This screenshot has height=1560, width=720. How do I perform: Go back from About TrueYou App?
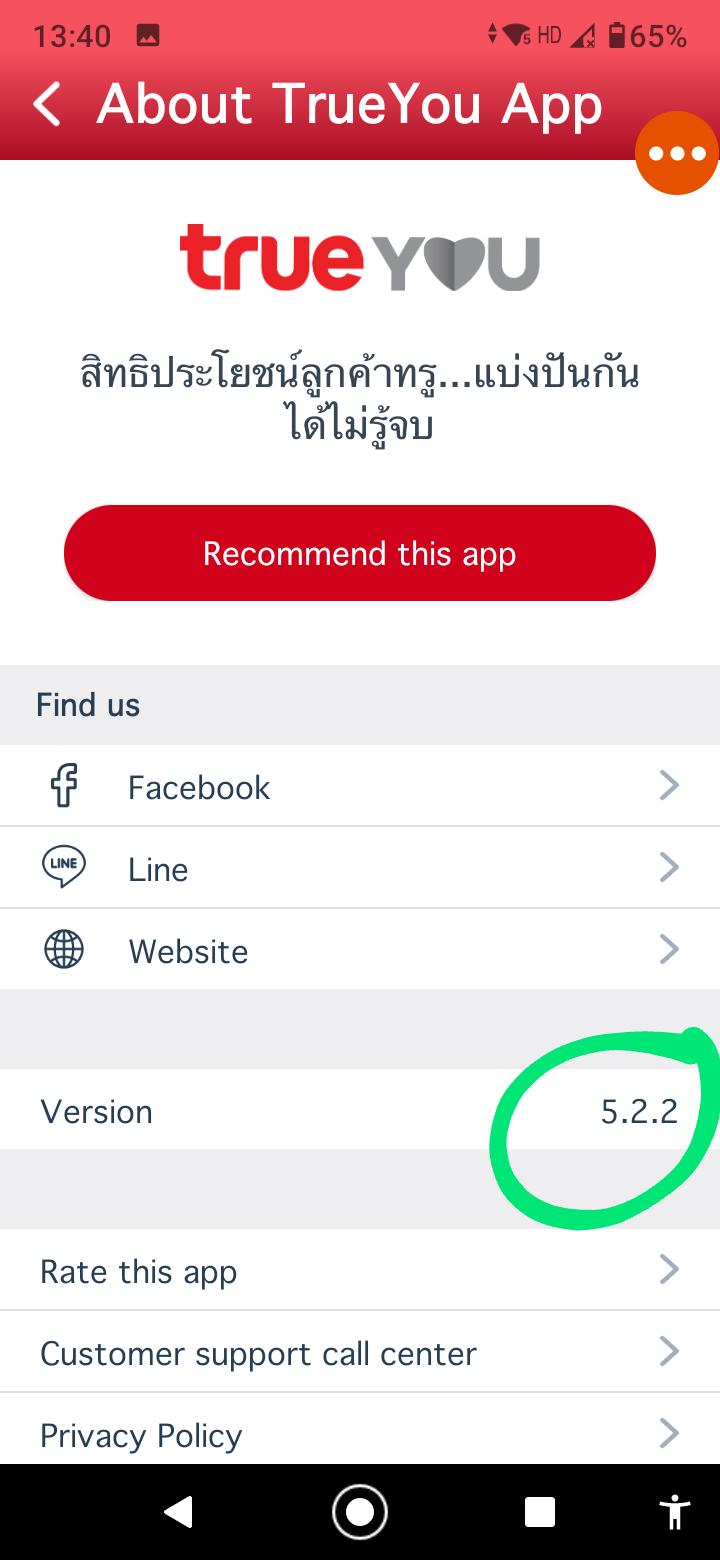(x=47, y=105)
